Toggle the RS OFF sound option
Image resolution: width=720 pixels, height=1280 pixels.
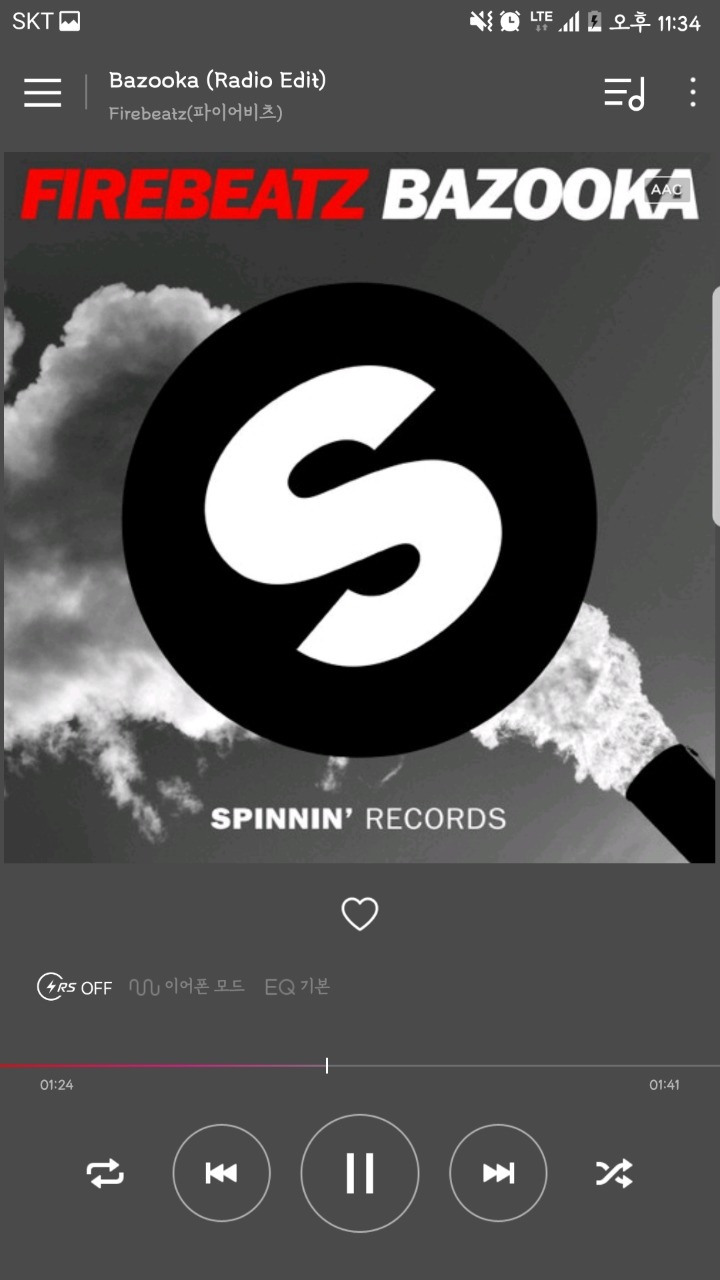coord(75,988)
